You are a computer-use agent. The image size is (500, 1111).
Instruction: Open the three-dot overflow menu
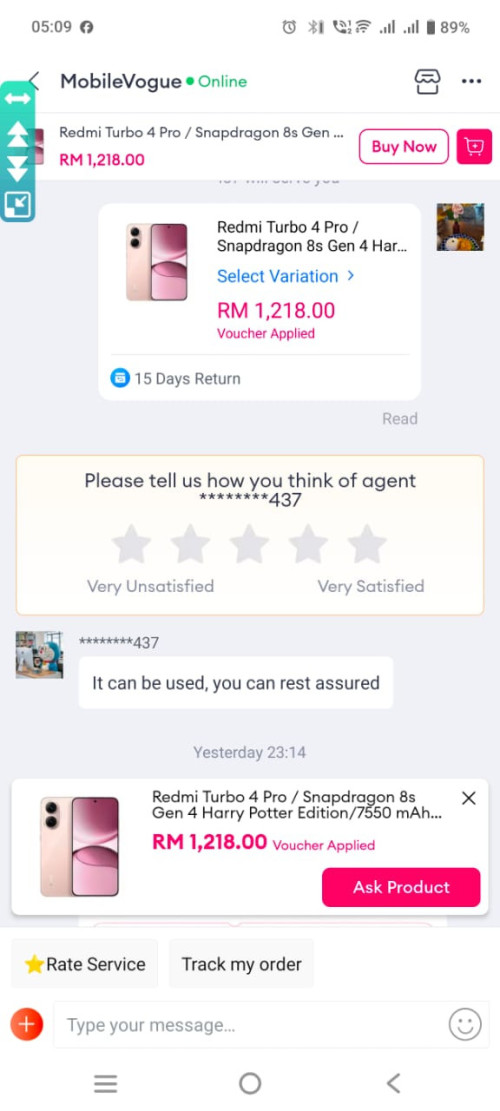(x=471, y=81)
